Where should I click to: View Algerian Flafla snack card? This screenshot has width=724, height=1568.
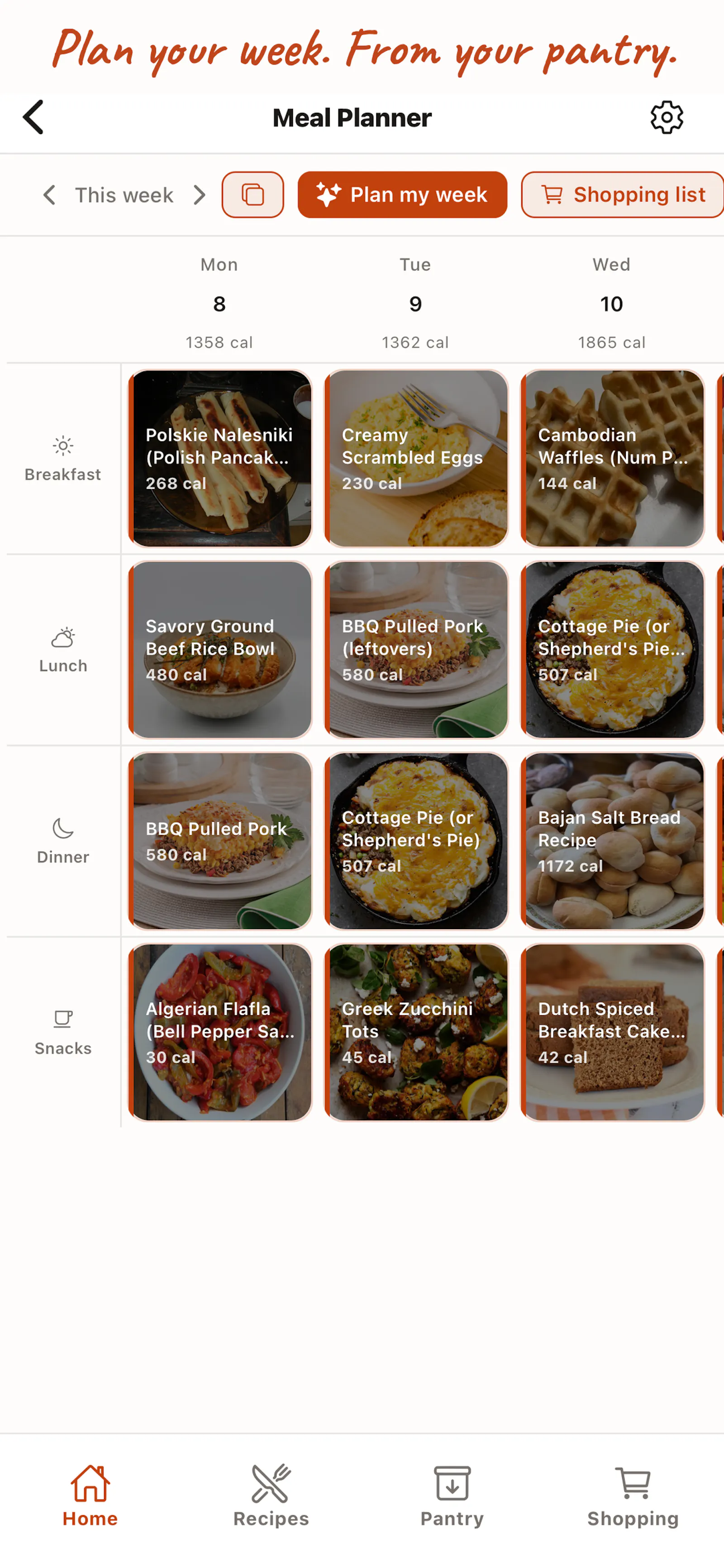[219, 1032]
